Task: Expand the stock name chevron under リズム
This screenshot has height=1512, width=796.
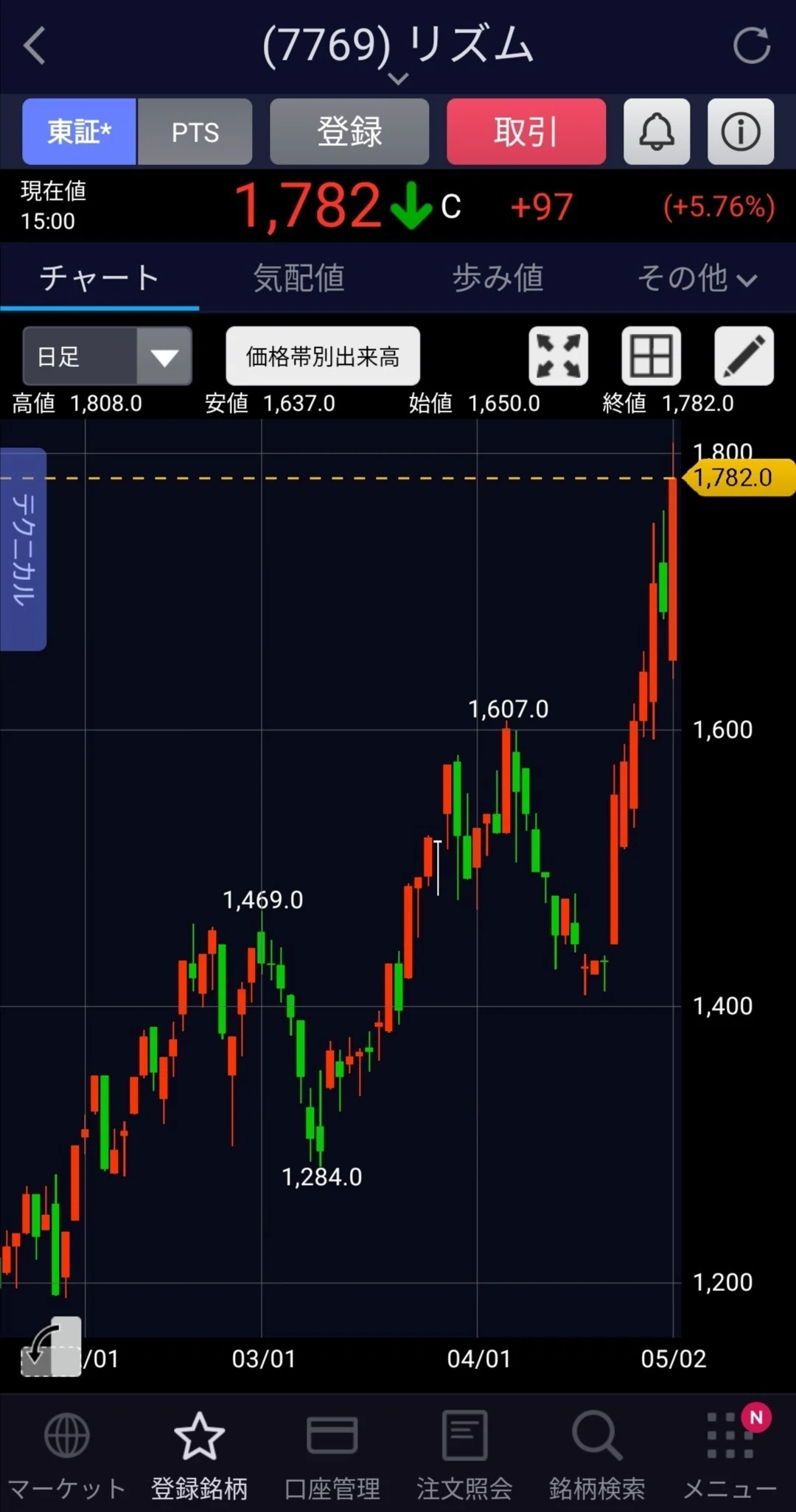Action: click(x=398, y=78)
